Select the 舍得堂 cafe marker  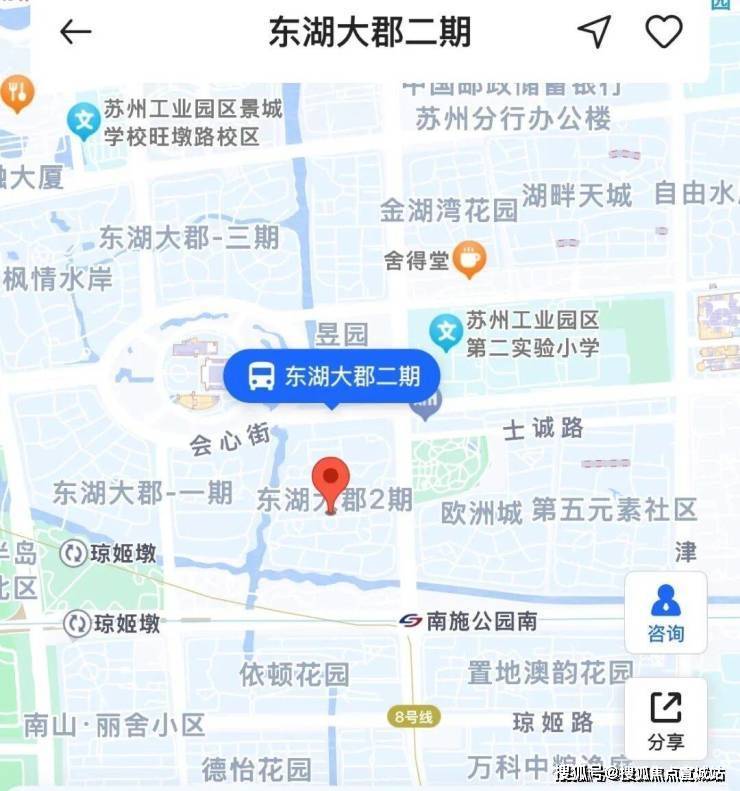pos(466,260)
